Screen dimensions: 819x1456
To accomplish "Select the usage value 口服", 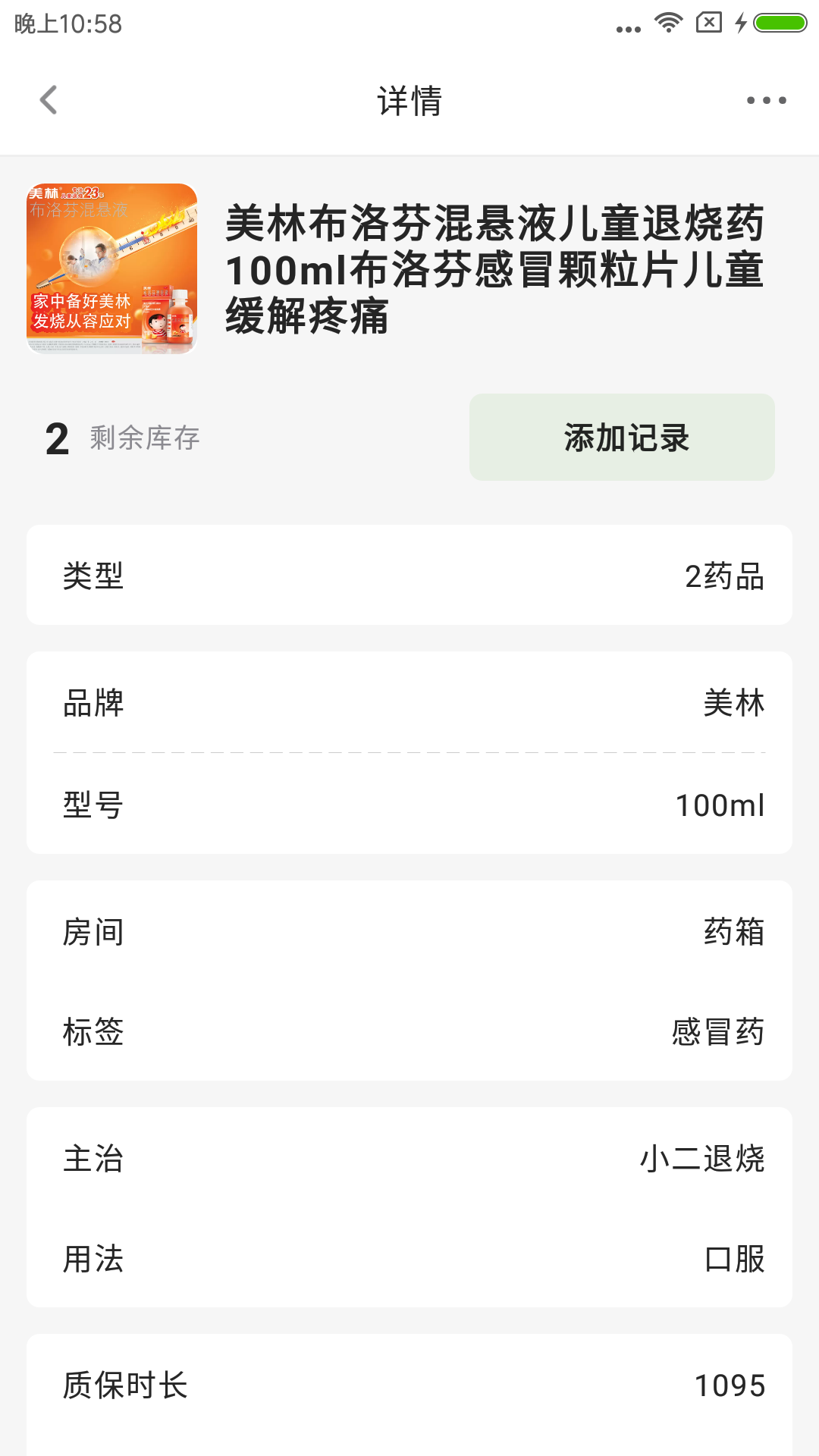I will click(x=735, y=1259).
